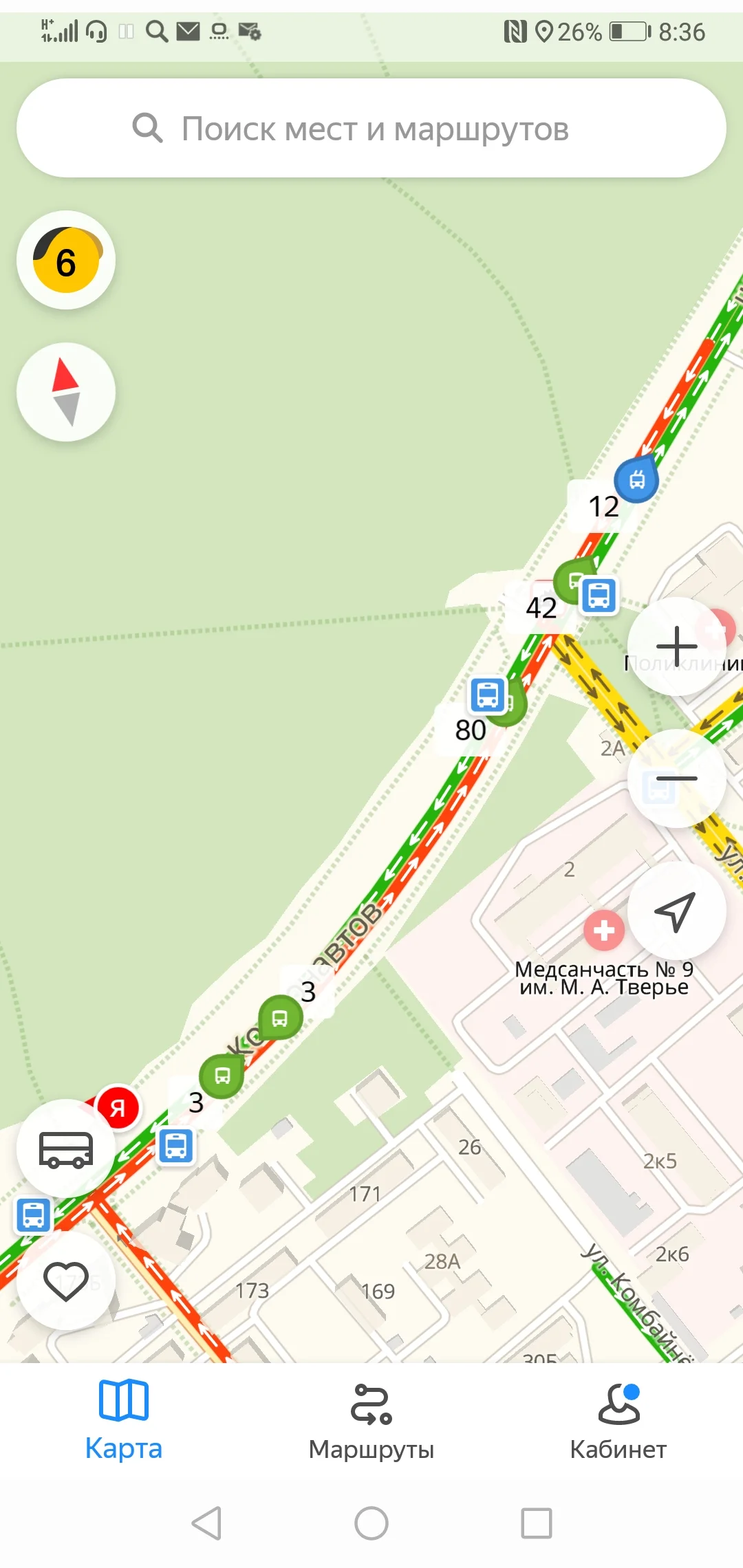Select the blue trolleybus marker near 12
Image resolution: width=743 pixels, height=1568 pixels.
(637, 479)
